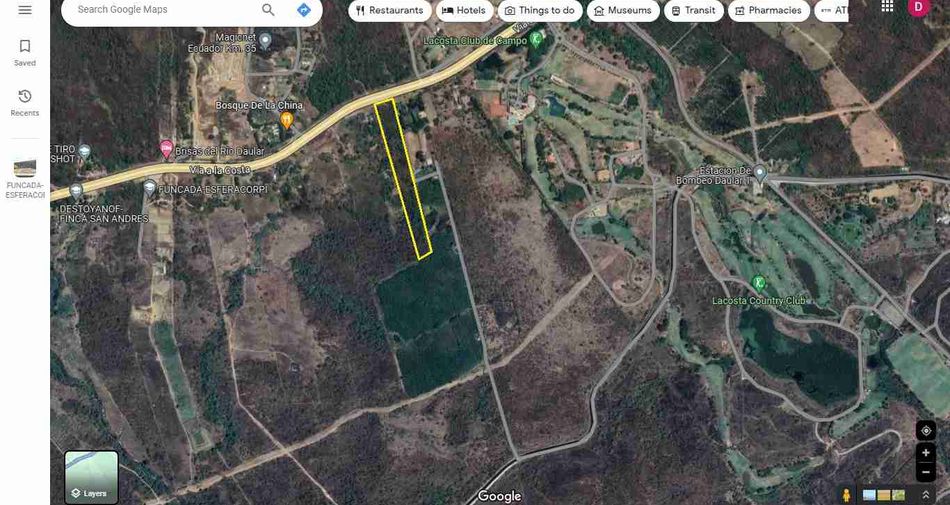The image size is (950, 505).
Task: Open the FUNCADA-ESFERACORPI recent item
Action: coord(25,179)
